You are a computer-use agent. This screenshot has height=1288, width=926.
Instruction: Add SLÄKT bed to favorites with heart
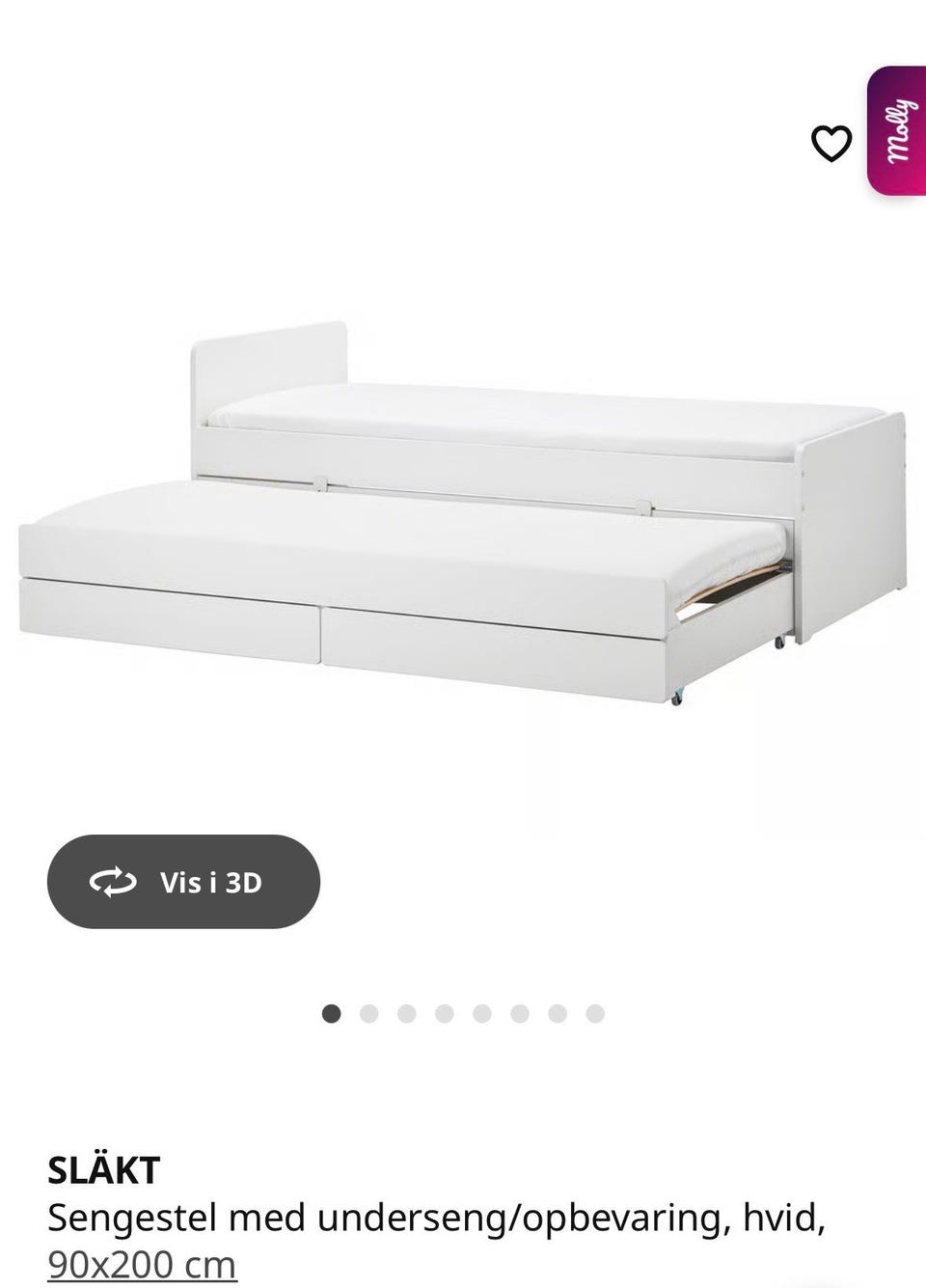coord(831,144)
